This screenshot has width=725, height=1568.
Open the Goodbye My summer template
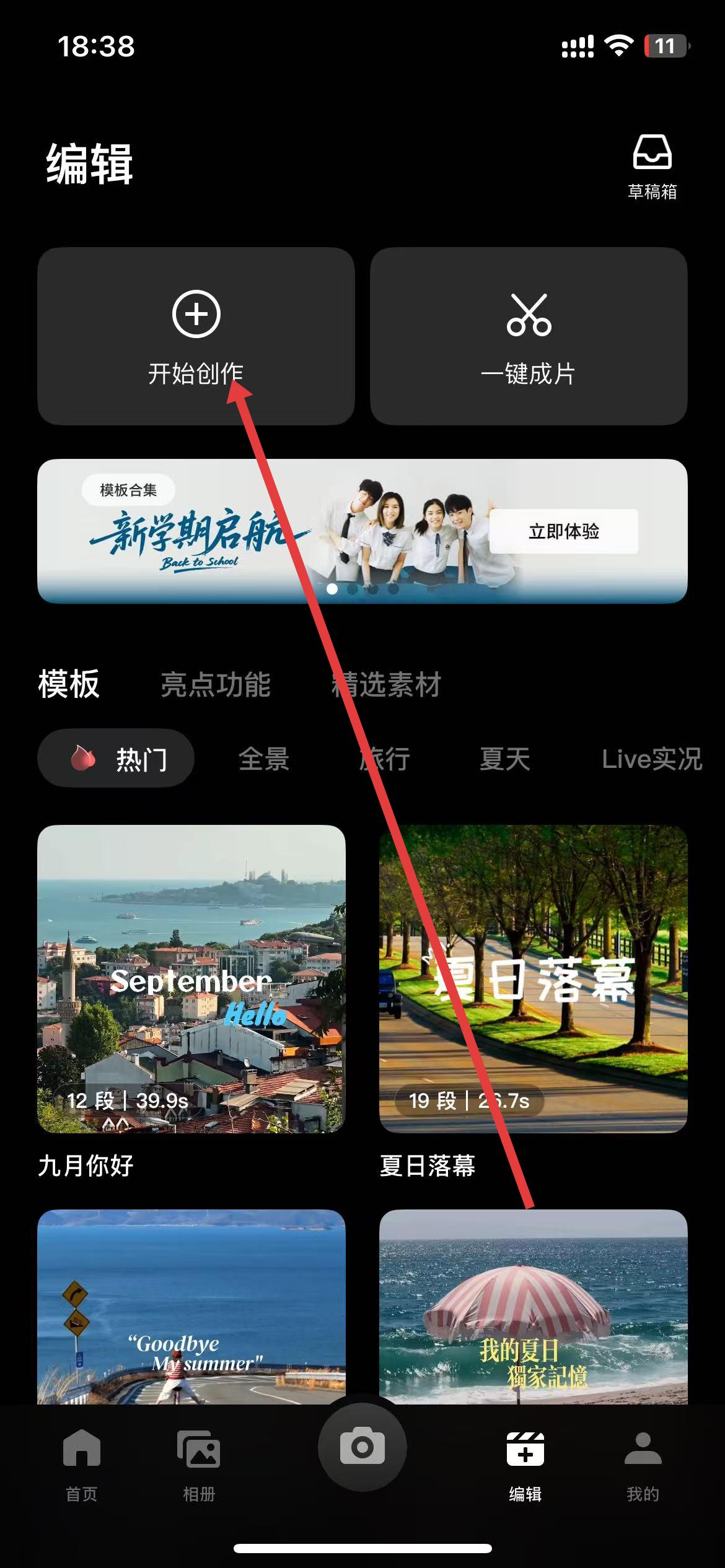[x=191, y=1307]
